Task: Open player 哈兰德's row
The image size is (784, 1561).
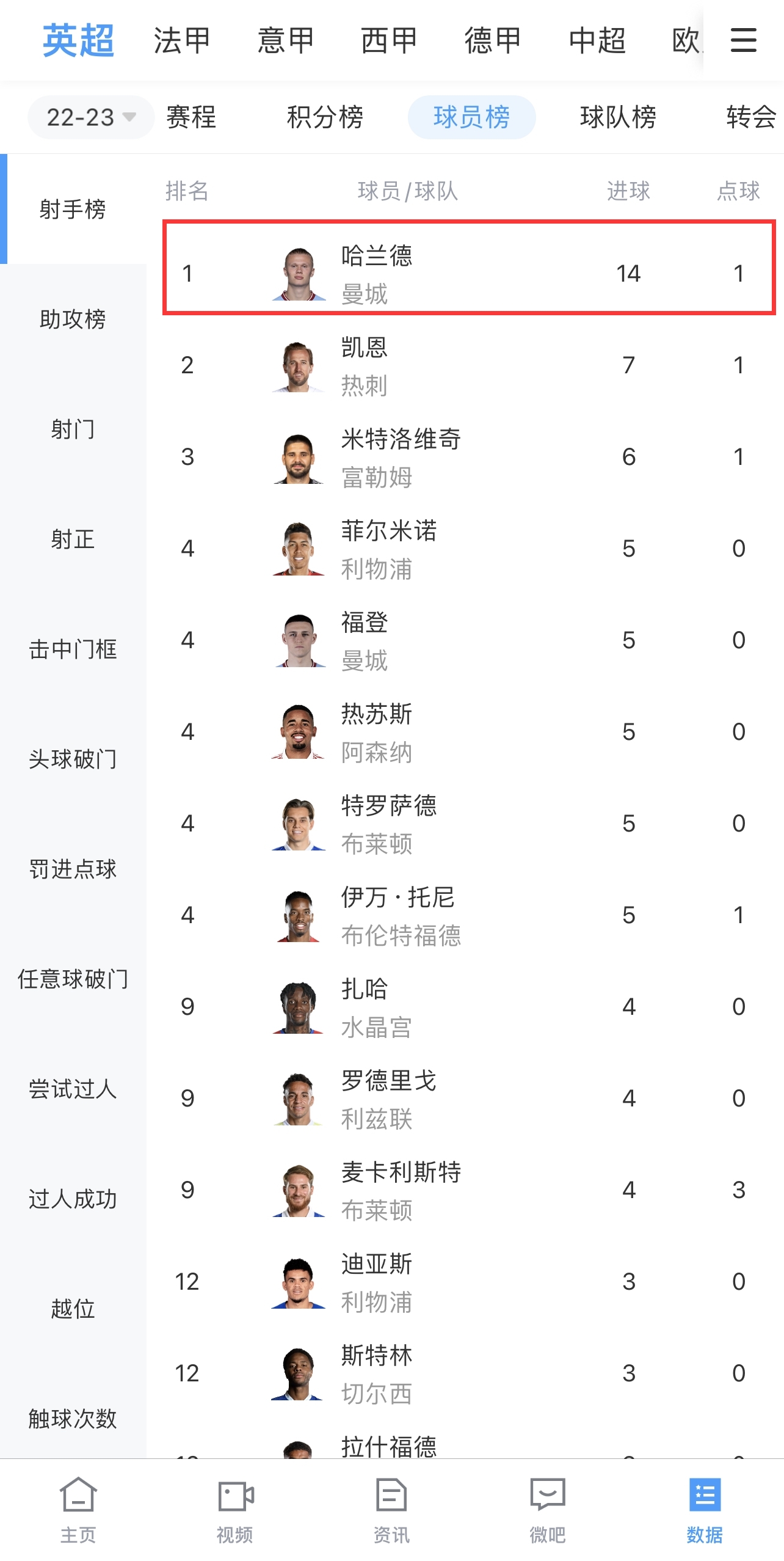Action: point(468,273)
